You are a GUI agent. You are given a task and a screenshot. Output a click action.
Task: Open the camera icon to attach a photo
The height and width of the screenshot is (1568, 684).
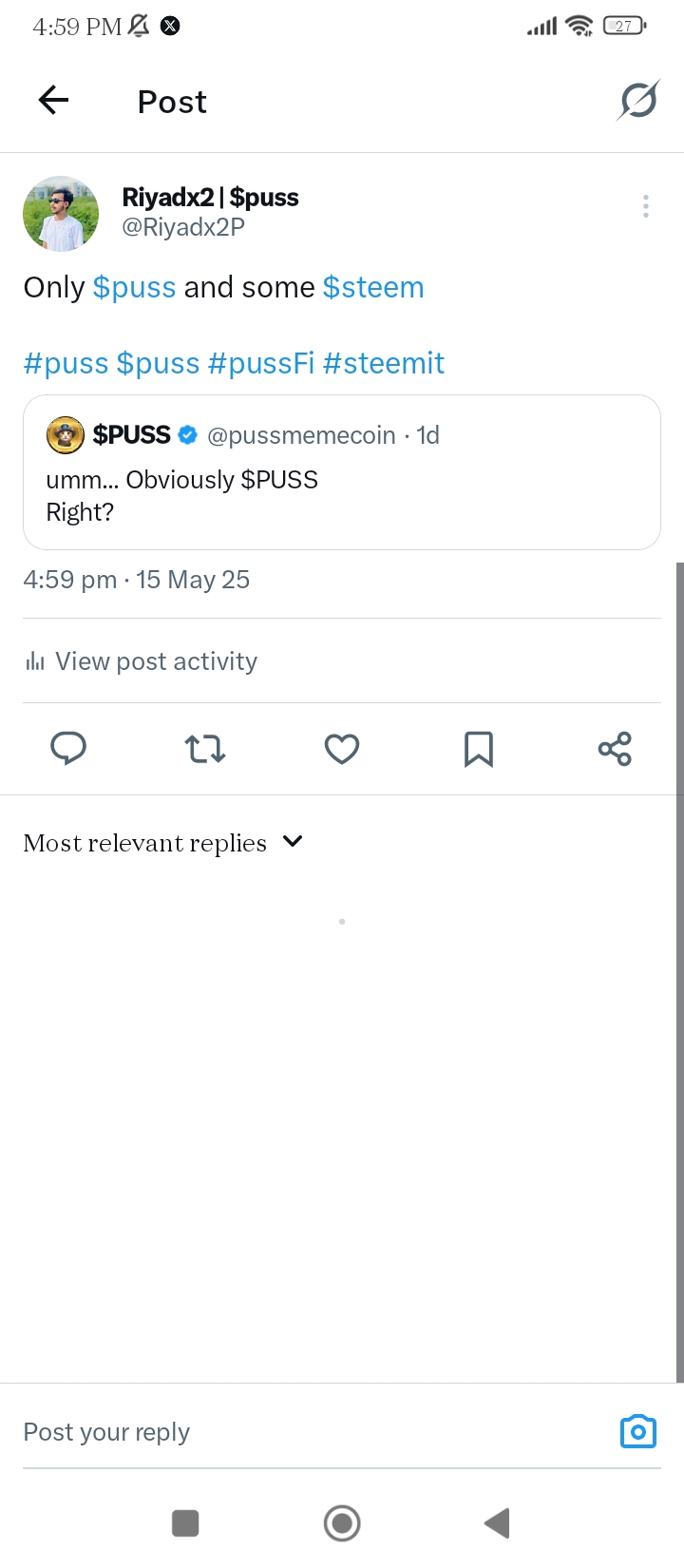637,1431
